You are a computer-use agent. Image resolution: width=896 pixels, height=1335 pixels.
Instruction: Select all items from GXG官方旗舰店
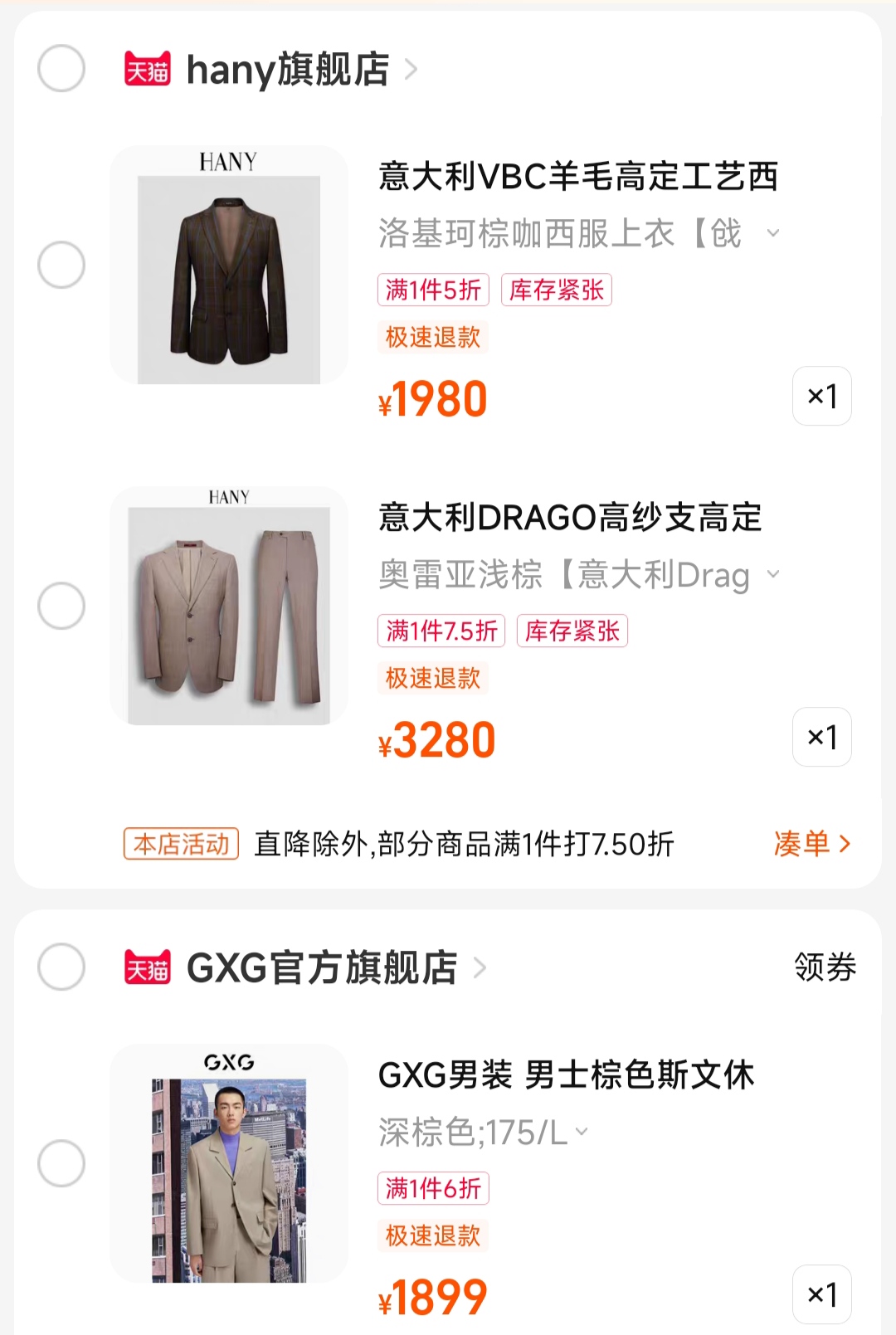coord(61,967)
